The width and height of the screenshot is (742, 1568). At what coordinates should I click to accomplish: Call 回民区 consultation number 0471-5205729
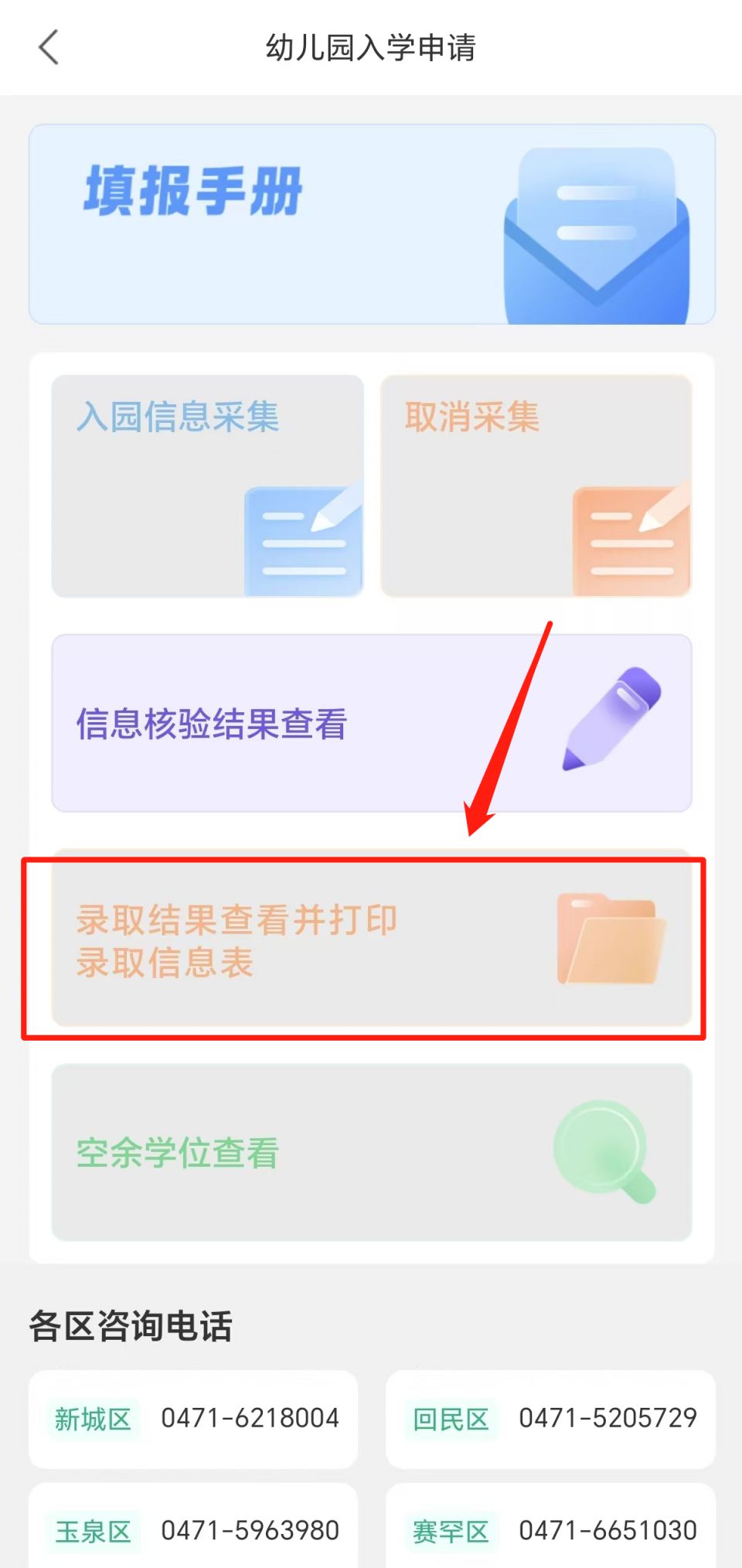click(x=608, y=1418)
